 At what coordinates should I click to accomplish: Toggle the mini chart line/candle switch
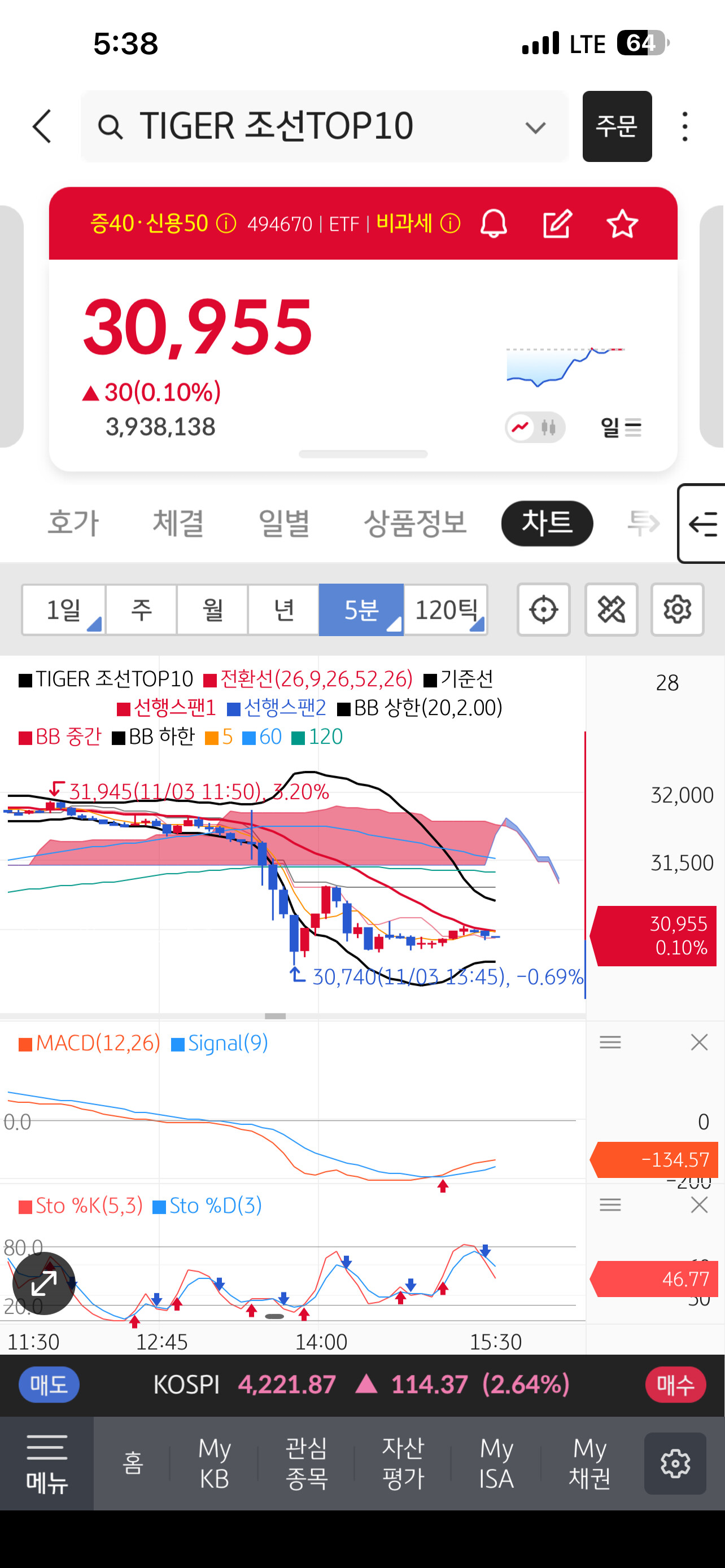(535, 427)
